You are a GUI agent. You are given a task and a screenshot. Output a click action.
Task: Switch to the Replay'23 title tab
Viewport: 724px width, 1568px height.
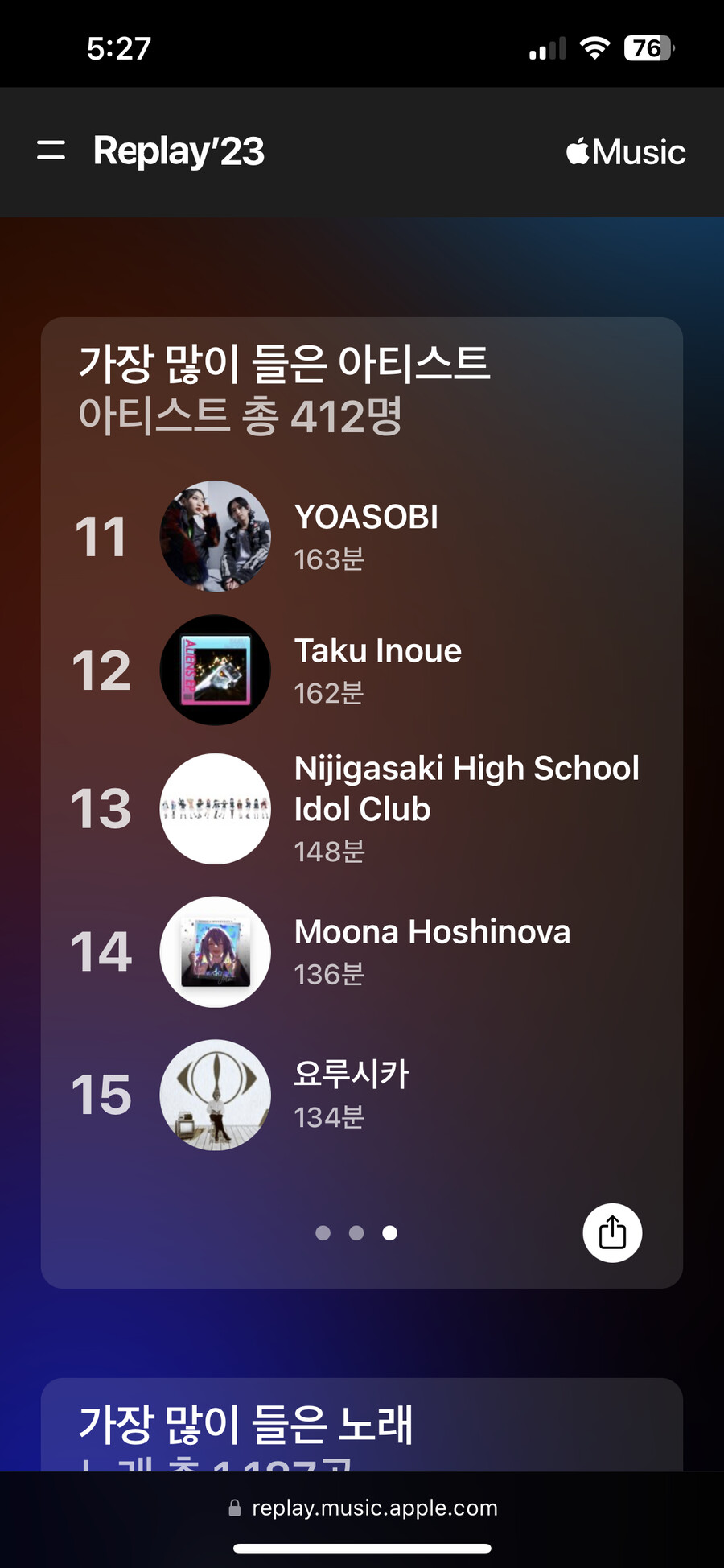click(x=179, y=151)
